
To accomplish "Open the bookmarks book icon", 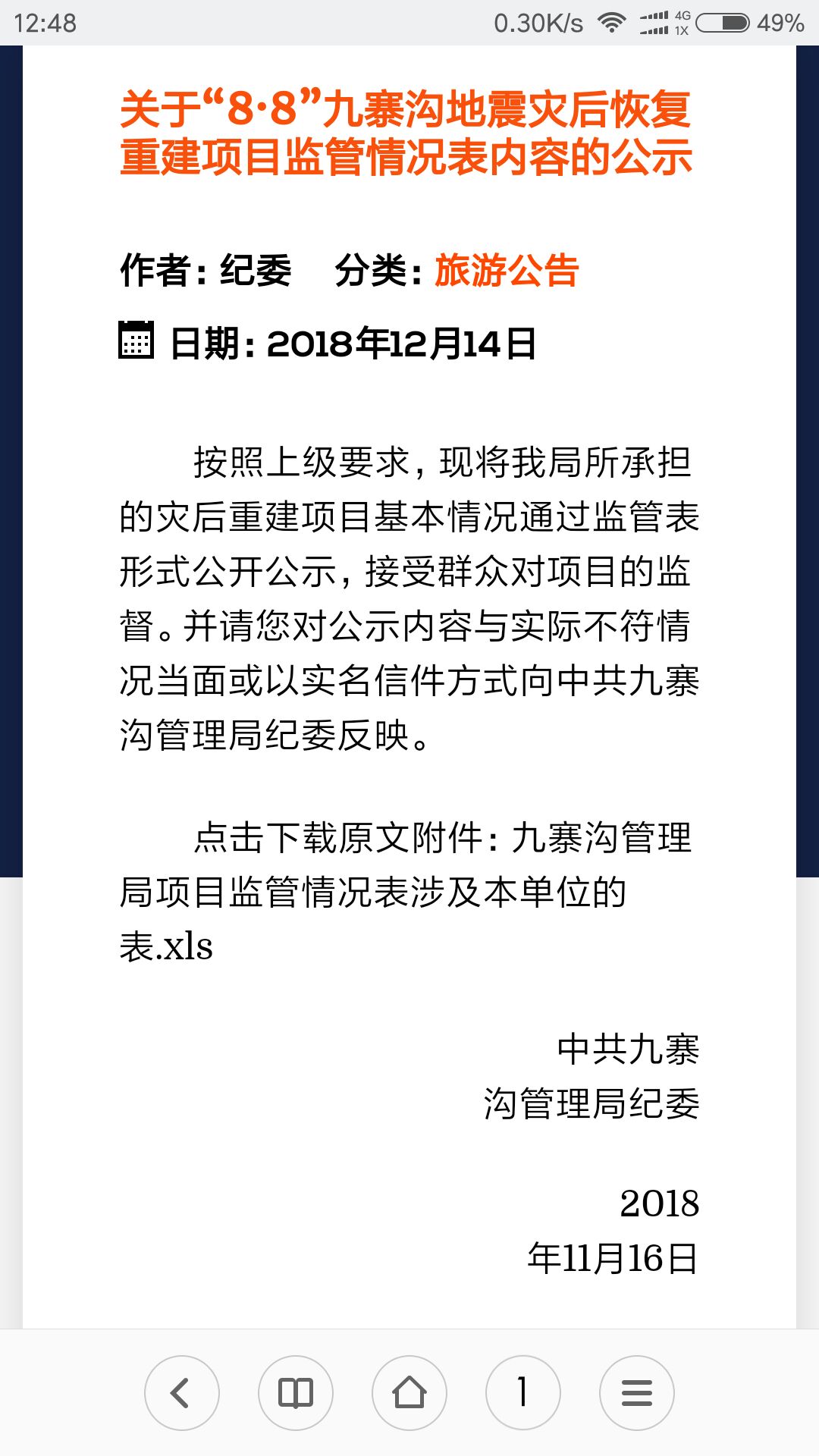I will (296, 1393).
